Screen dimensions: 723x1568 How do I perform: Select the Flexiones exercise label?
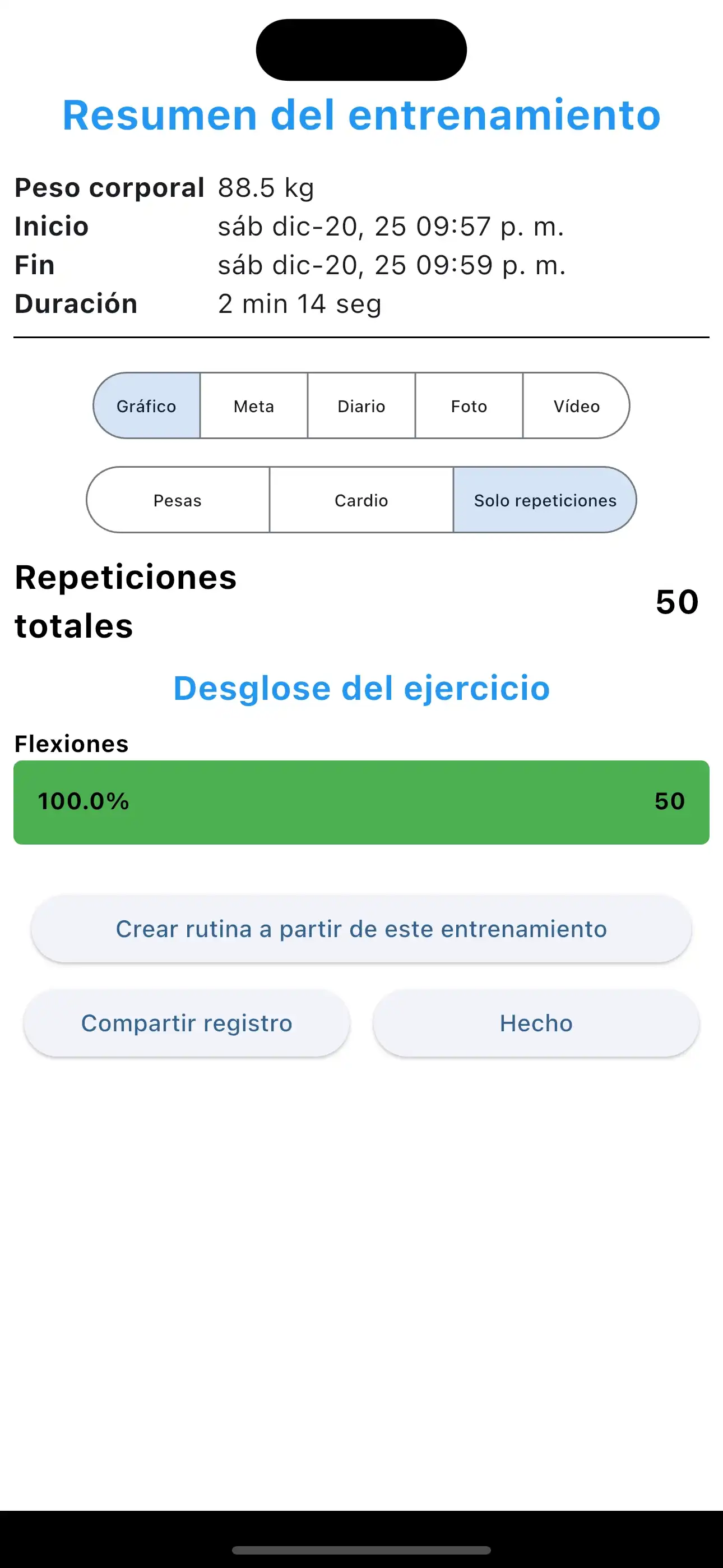[x=71, y=743]
